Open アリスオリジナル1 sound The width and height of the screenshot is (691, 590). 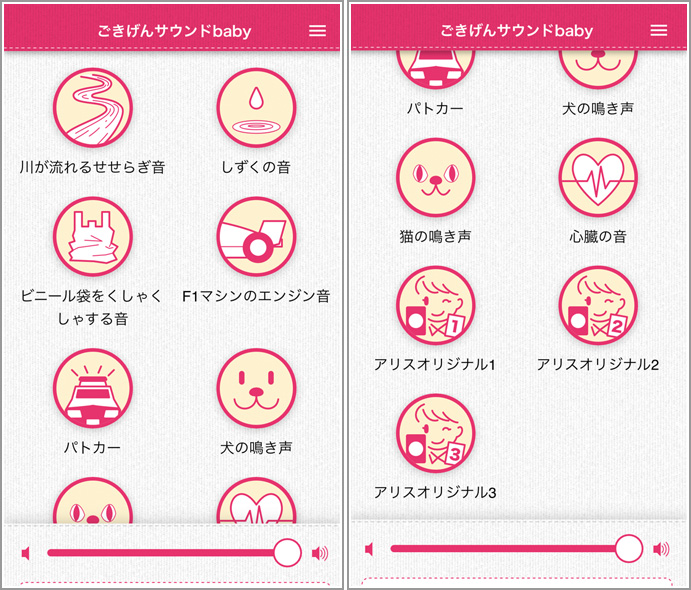pos(436,306)
